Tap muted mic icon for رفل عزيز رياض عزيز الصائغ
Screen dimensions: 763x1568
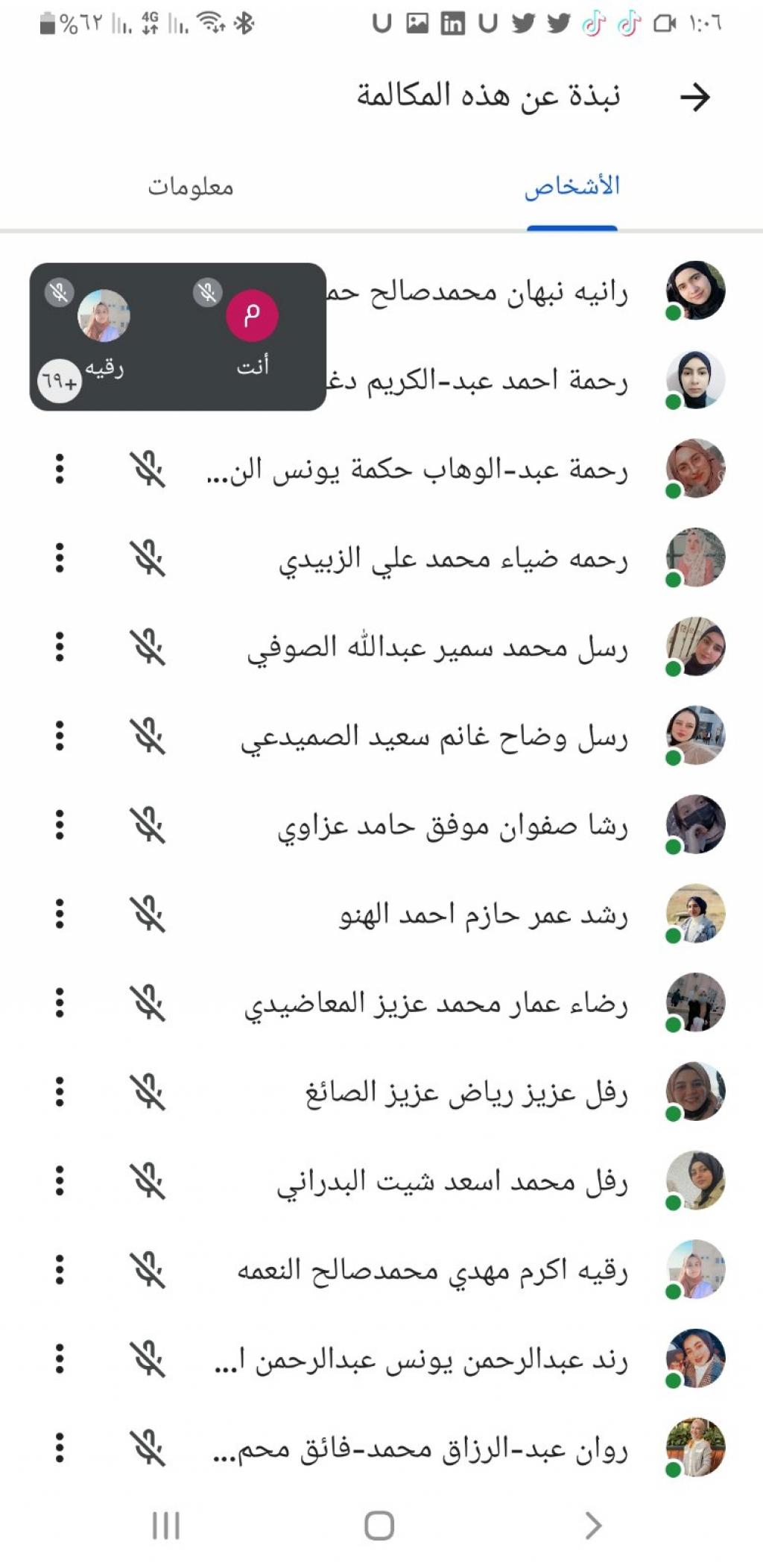[x=148, y=1092]
